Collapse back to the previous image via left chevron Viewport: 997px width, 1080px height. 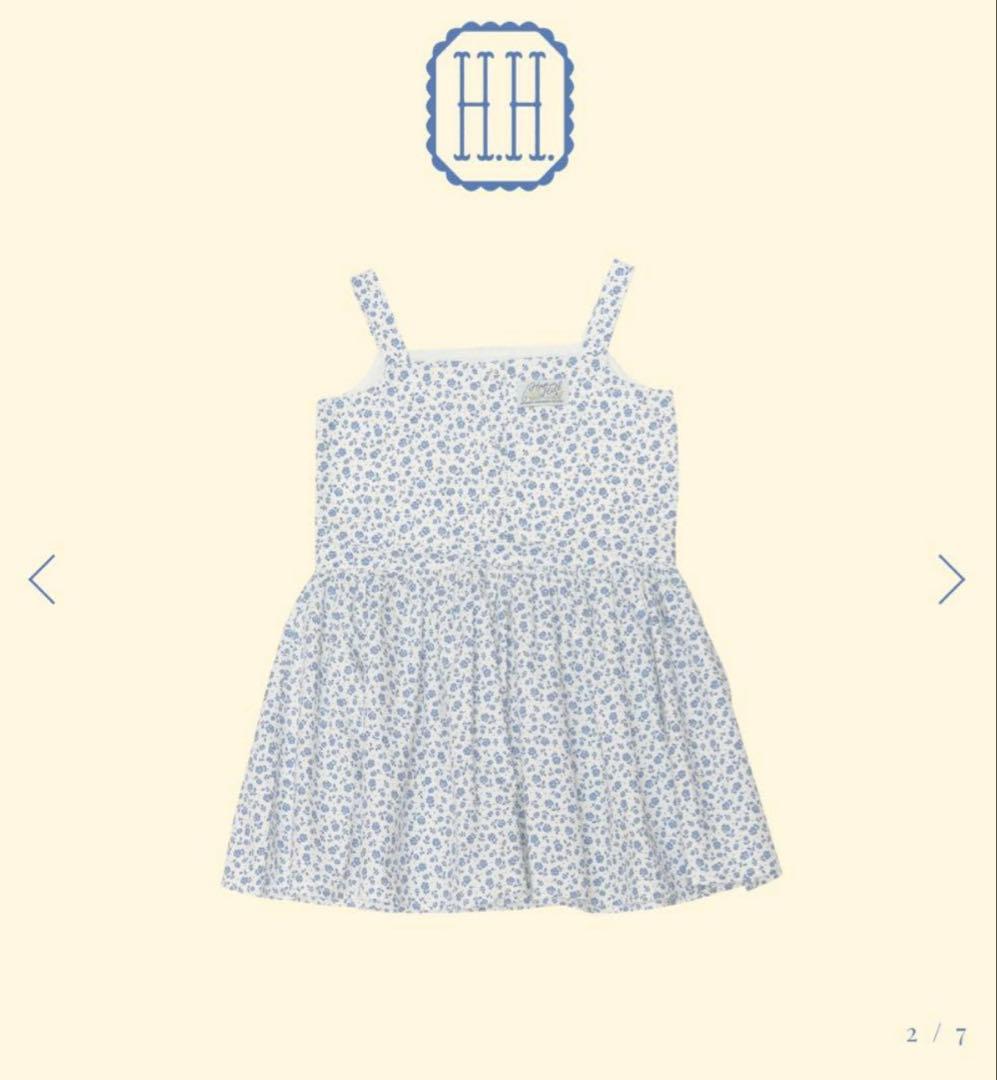point(40,580)
